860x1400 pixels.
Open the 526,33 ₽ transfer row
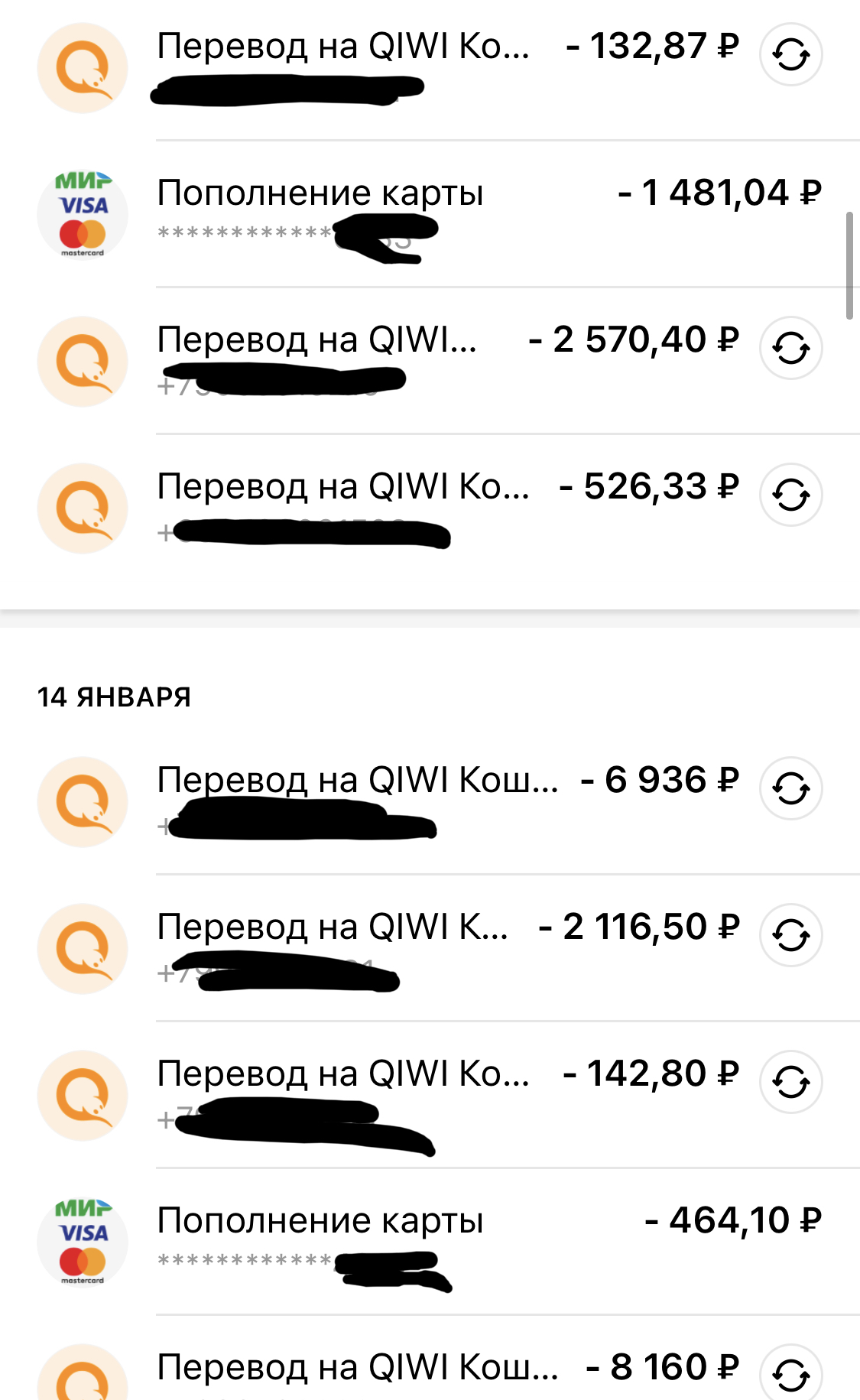click(x=344, y=488)
